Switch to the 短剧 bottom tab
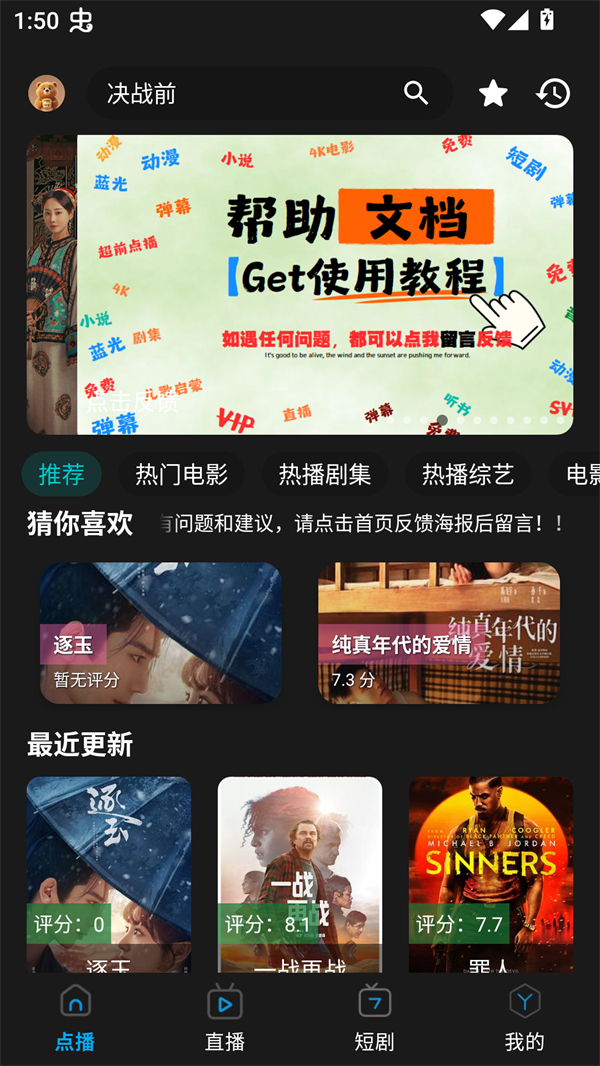This screenshot has width=600, height=1066. pos(375,1016)
